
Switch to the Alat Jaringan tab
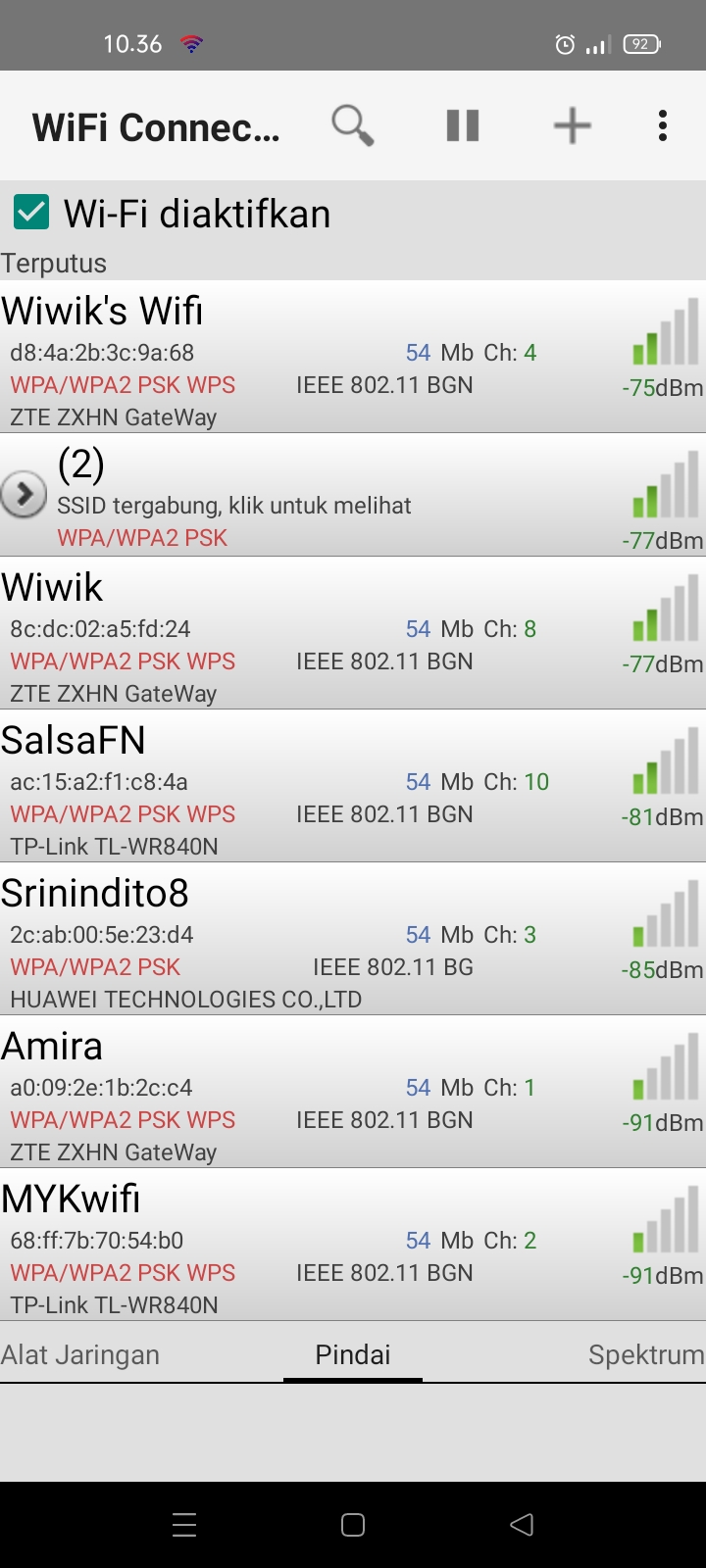(x=80, y=1354)
